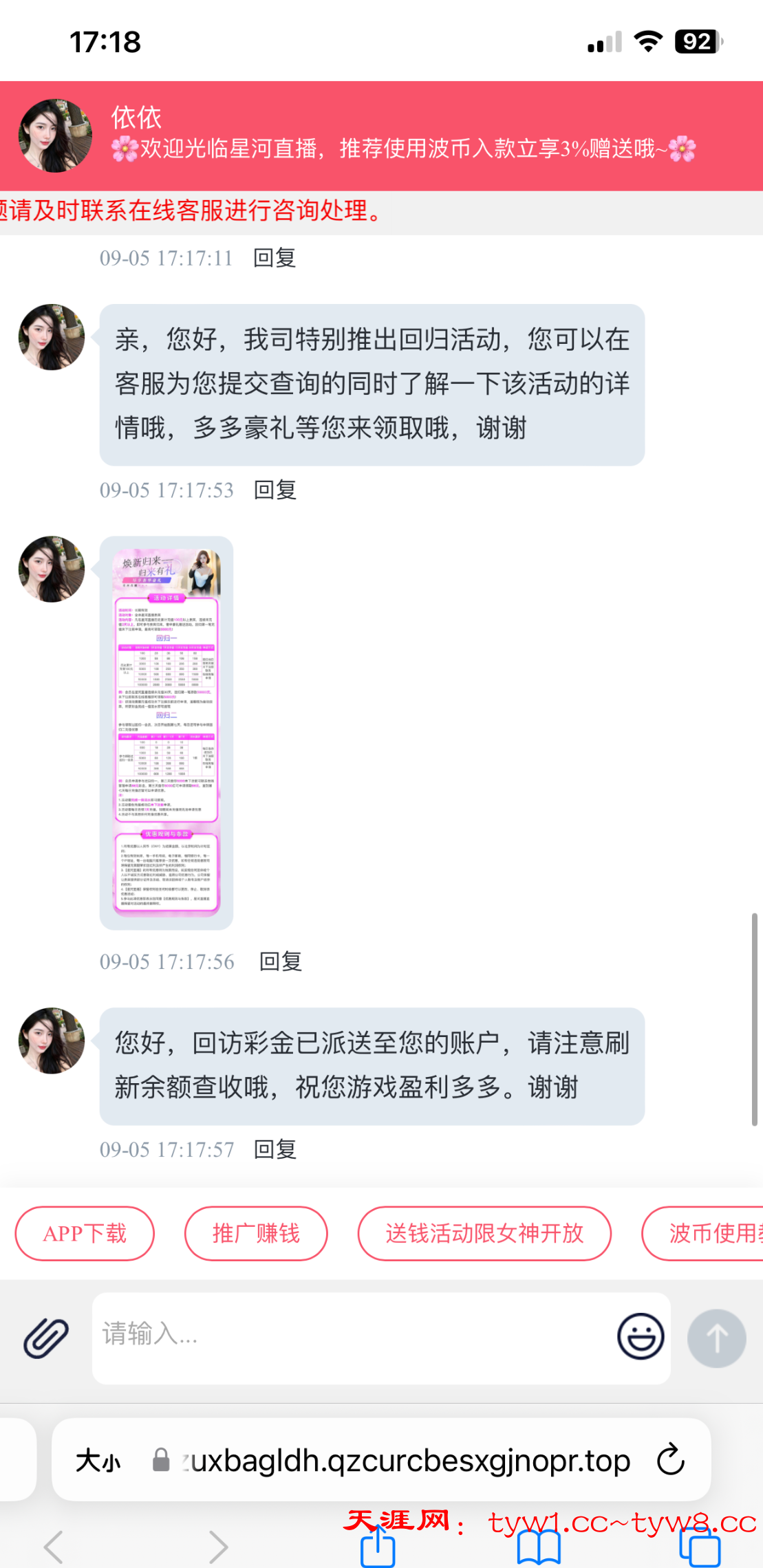The image size is (763, 1568).
Task: Choose the 推广赚钱 quick chip
Action: click(x=256, y=1233)
